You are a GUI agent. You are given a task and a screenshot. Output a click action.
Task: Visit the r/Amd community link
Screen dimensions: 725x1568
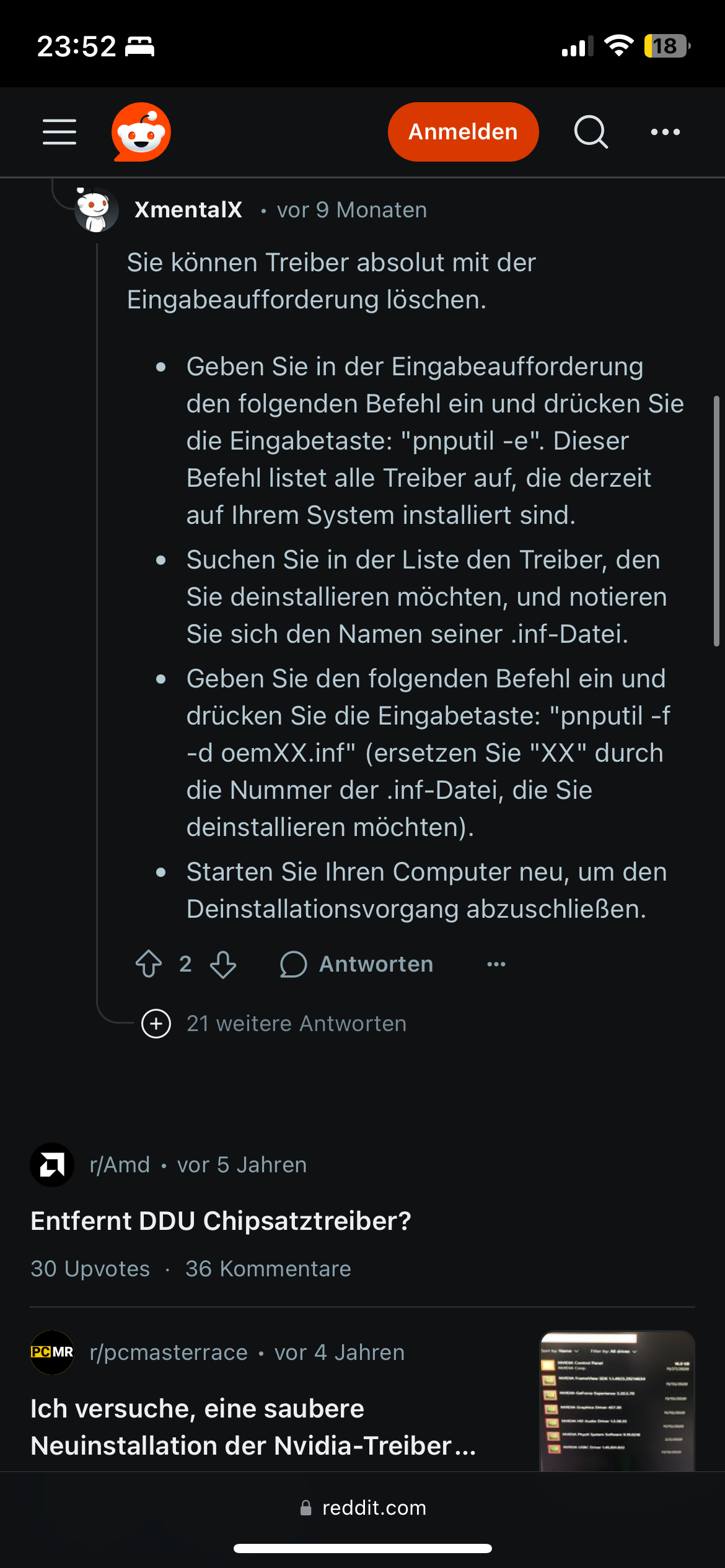pos(120,1165)
